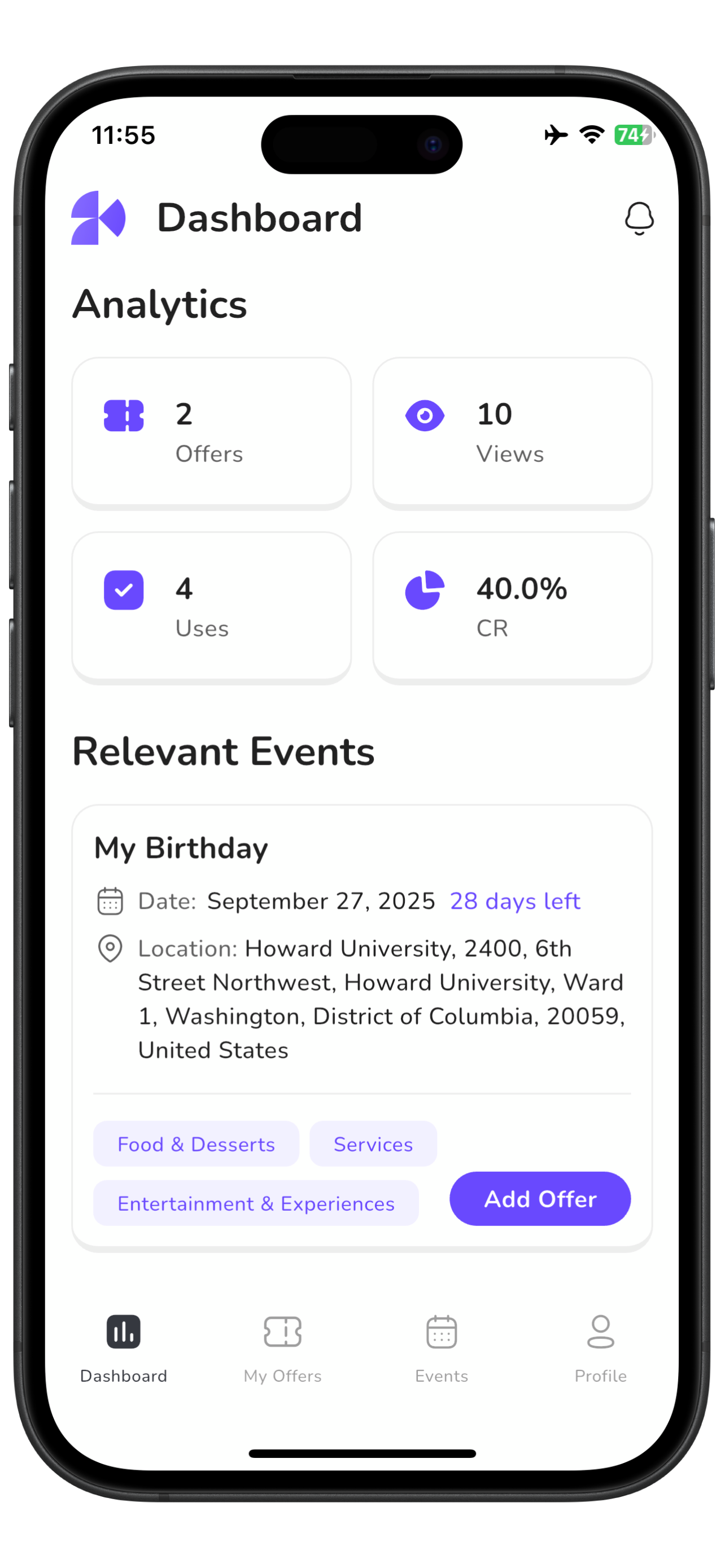The width and height of the screenshot is (725, 1568).
Task: Open the Uses analytics card
Action: click(211, 607)
